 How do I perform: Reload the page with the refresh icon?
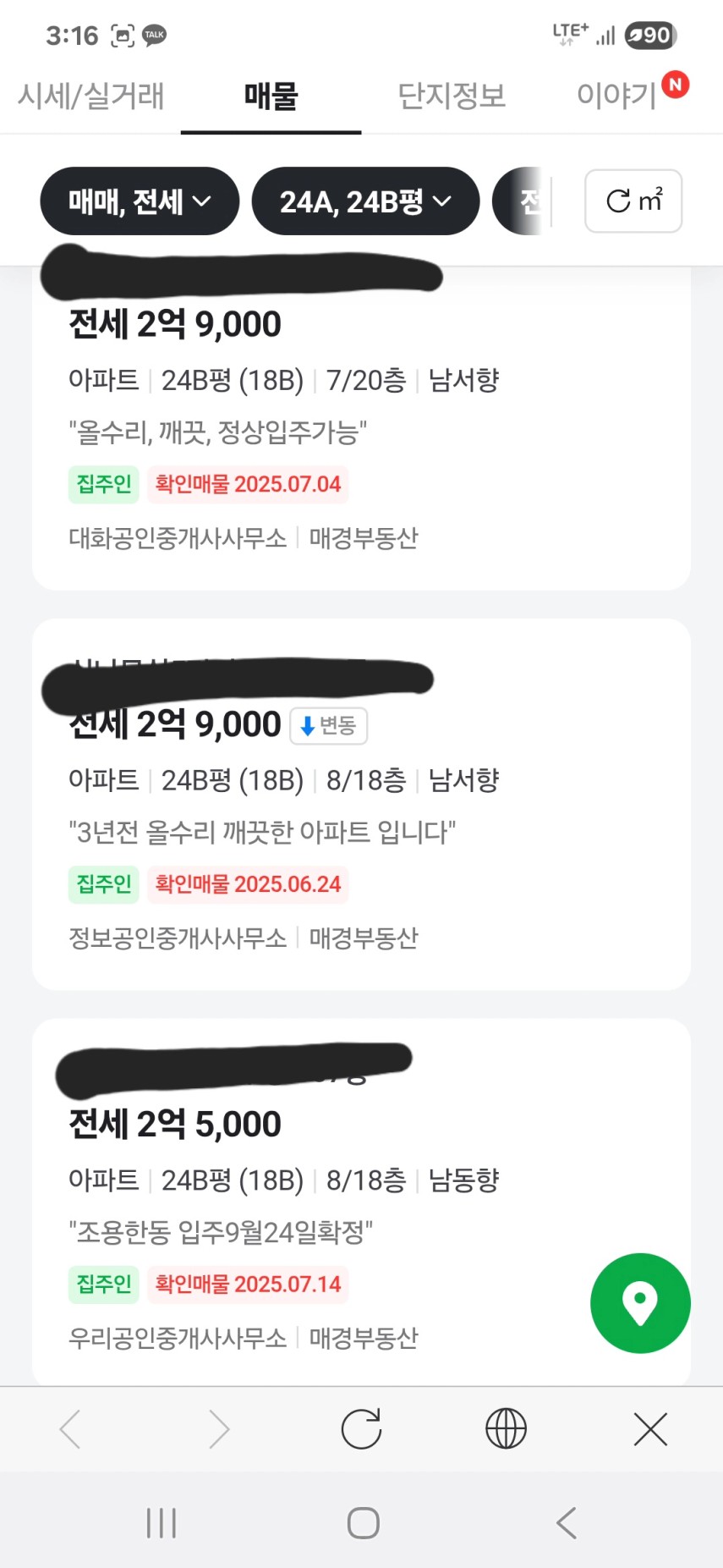click(361, 1429)
